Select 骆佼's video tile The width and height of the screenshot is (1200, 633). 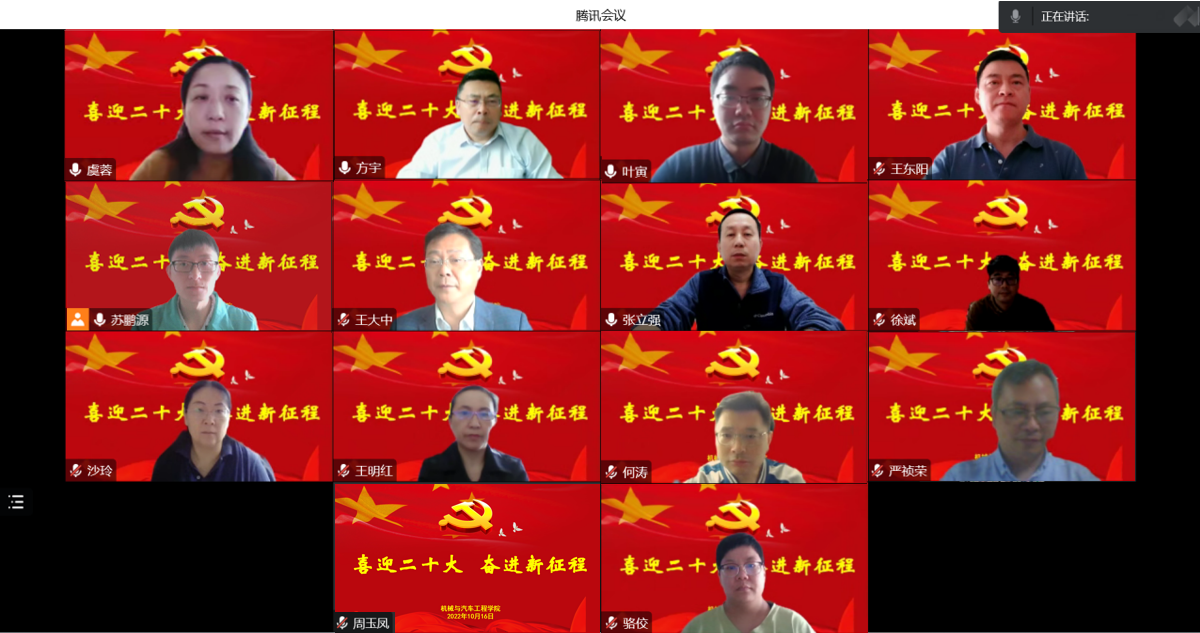(x=734, y=558)
